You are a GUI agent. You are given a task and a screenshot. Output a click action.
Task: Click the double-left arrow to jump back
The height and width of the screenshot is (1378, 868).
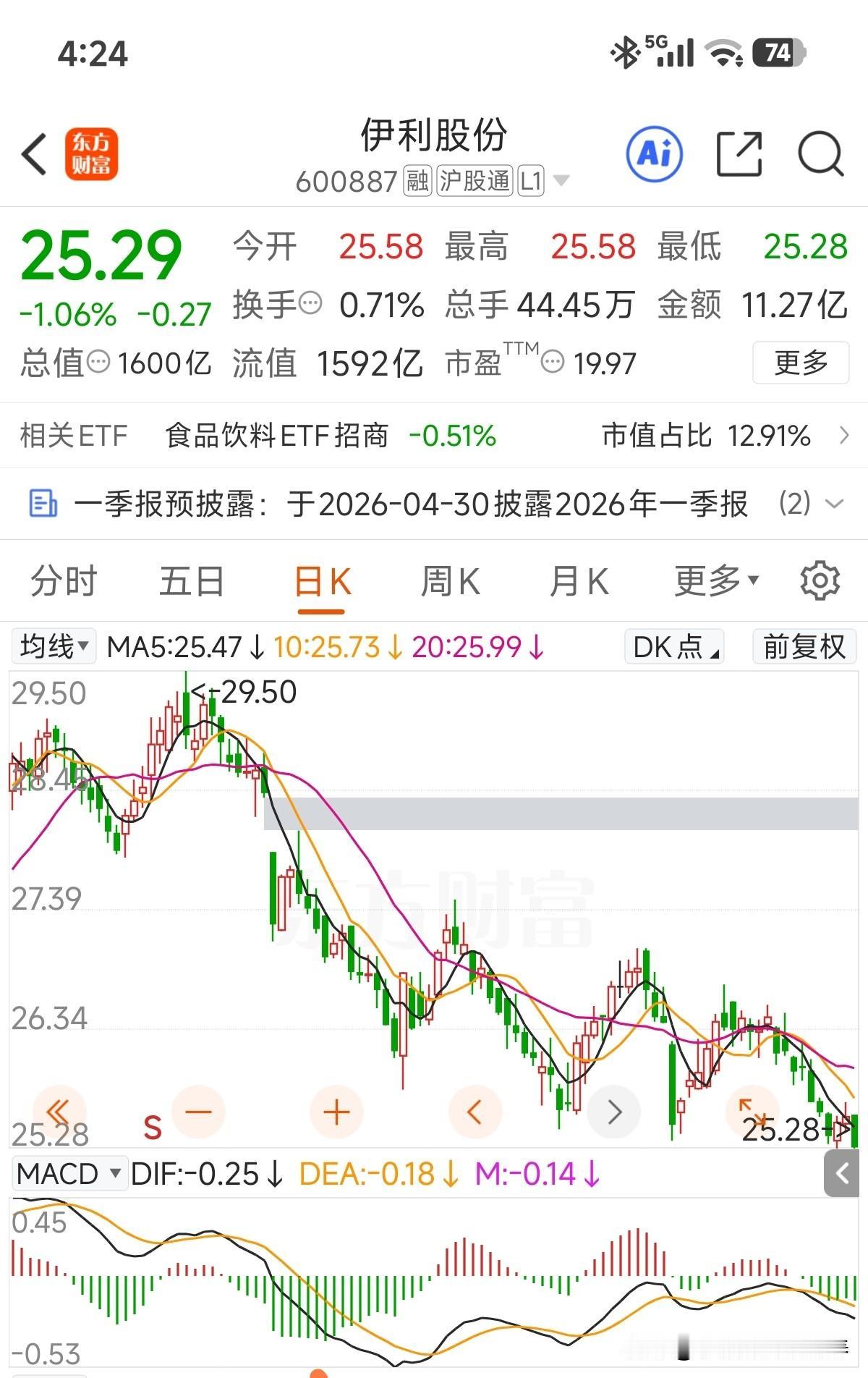point(59,1112)
